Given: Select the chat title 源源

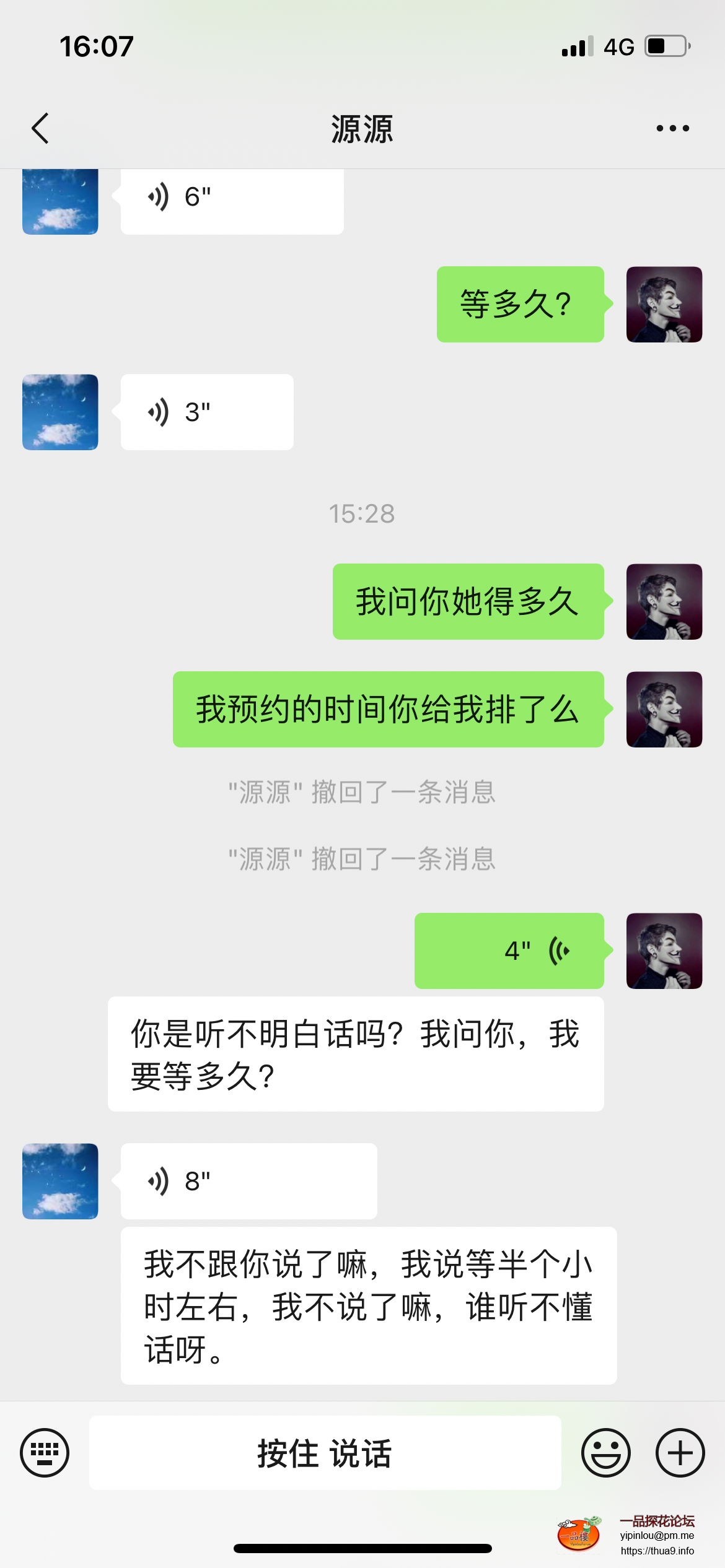Looking at the screenshot, I should click(362, 130).
